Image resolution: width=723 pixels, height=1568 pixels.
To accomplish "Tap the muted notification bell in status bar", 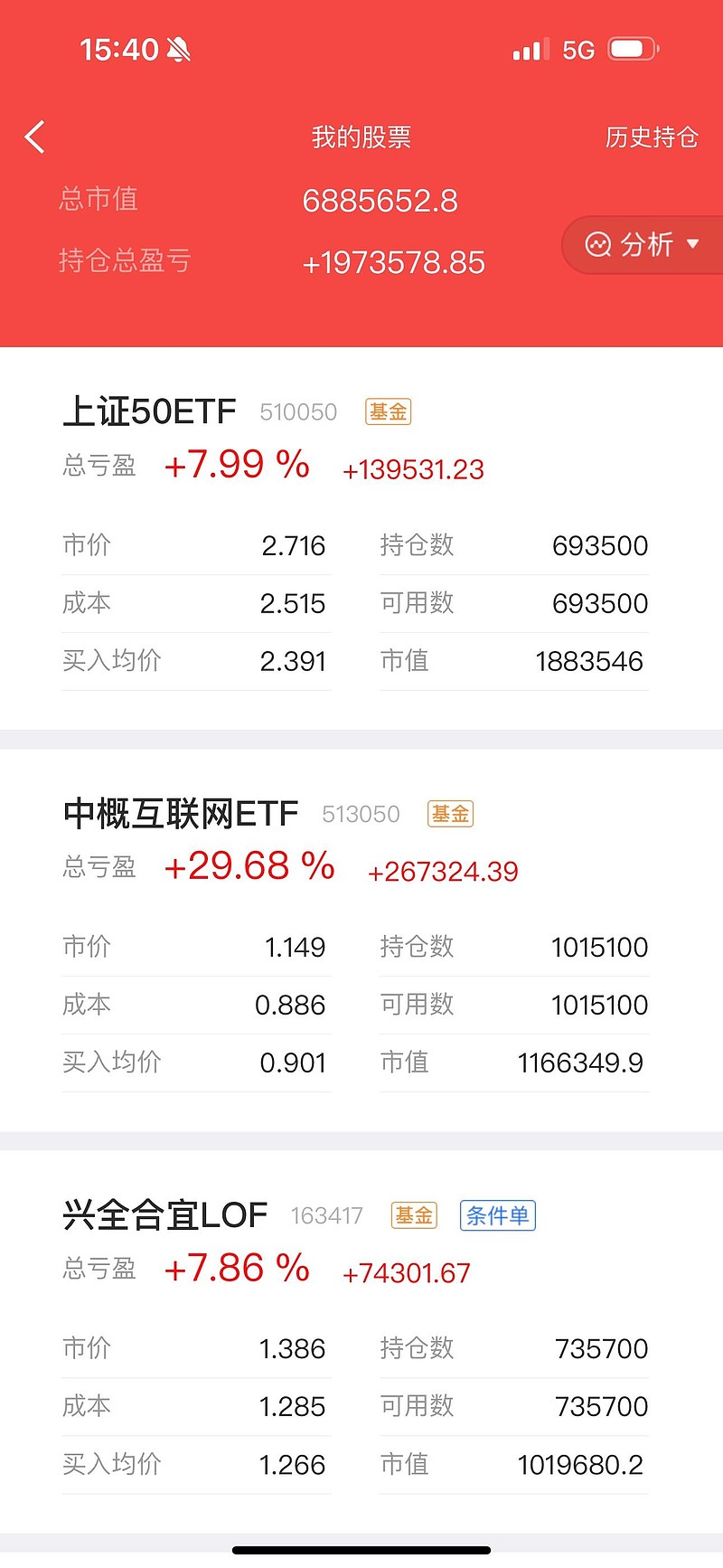I will coord(177,48).
